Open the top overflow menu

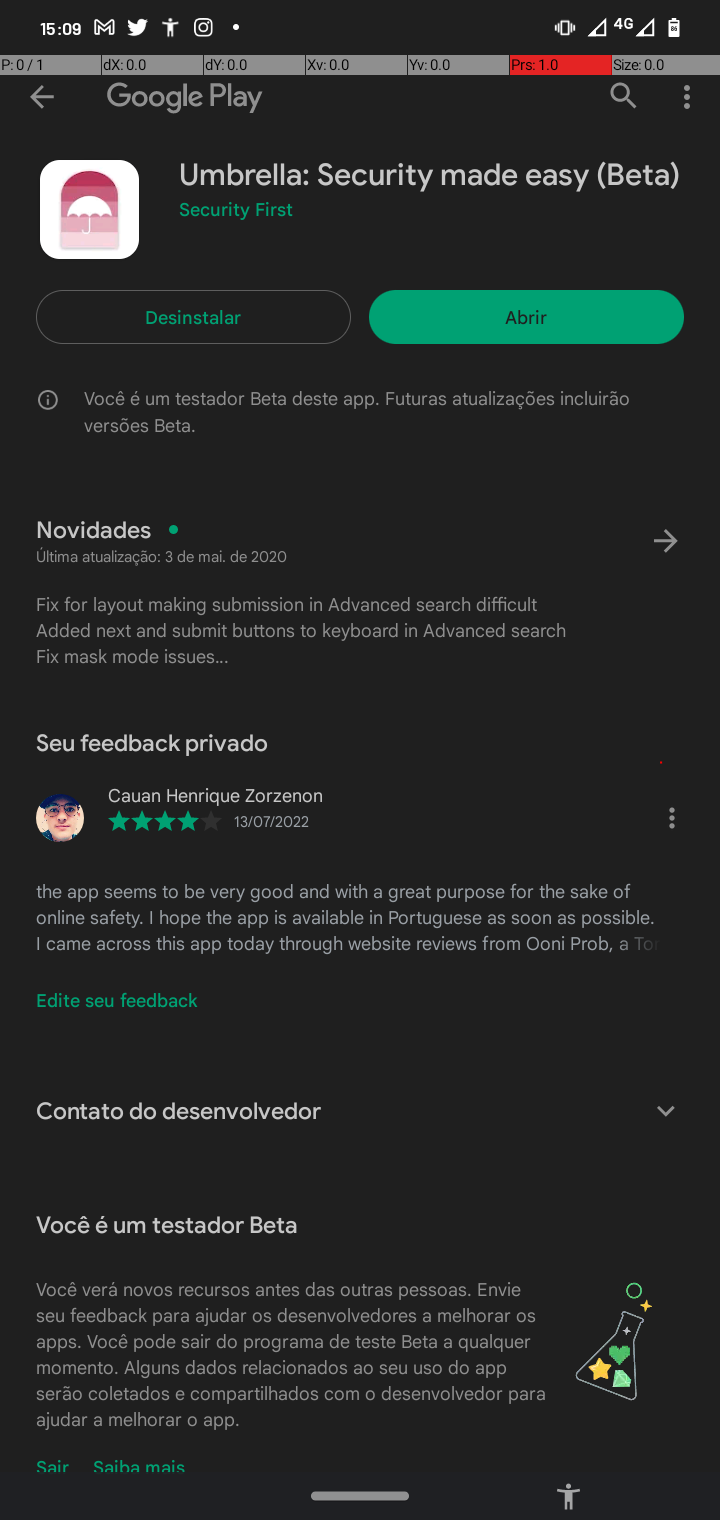[686, 97]
